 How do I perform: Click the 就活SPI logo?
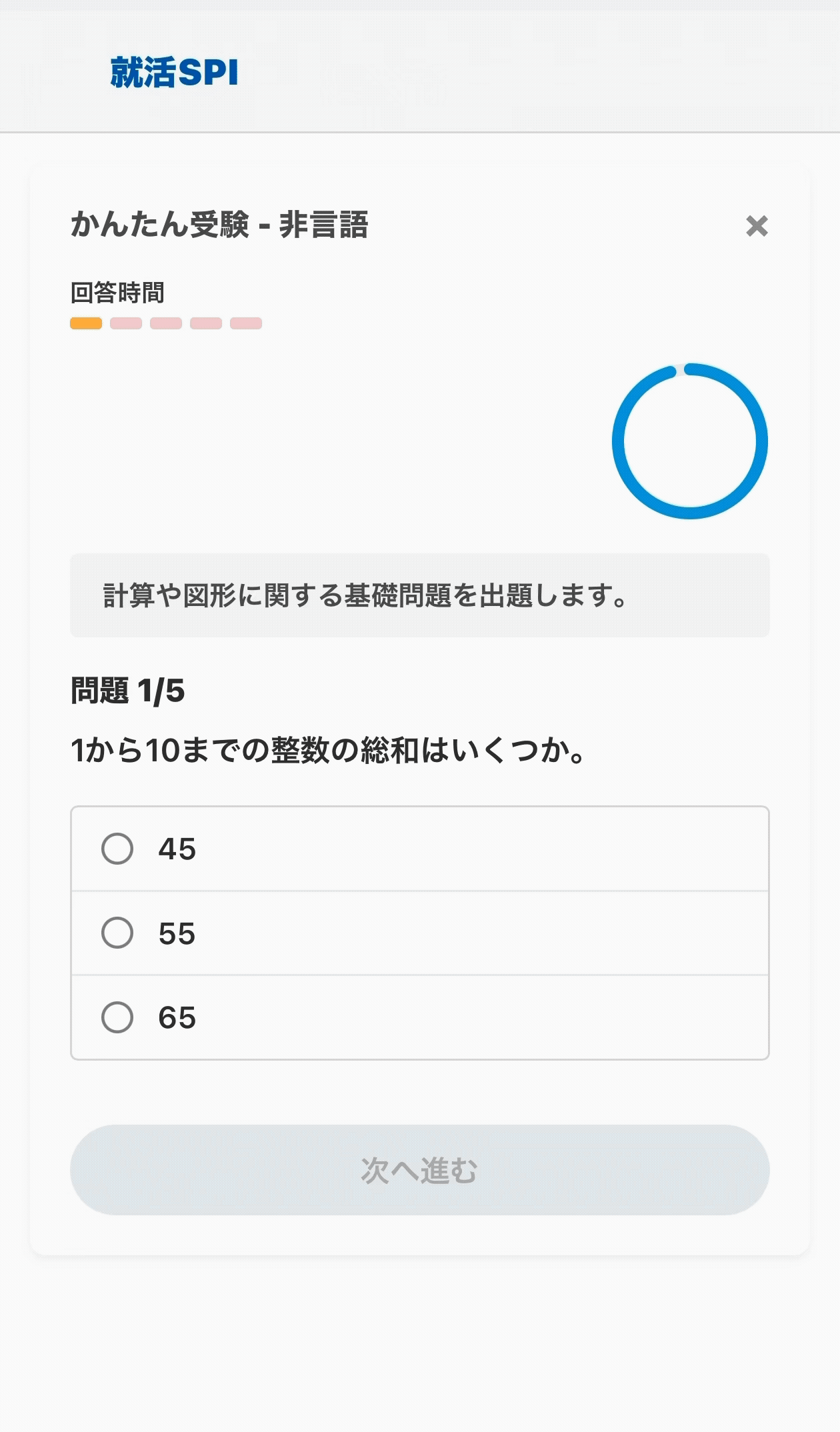[175, 72]
